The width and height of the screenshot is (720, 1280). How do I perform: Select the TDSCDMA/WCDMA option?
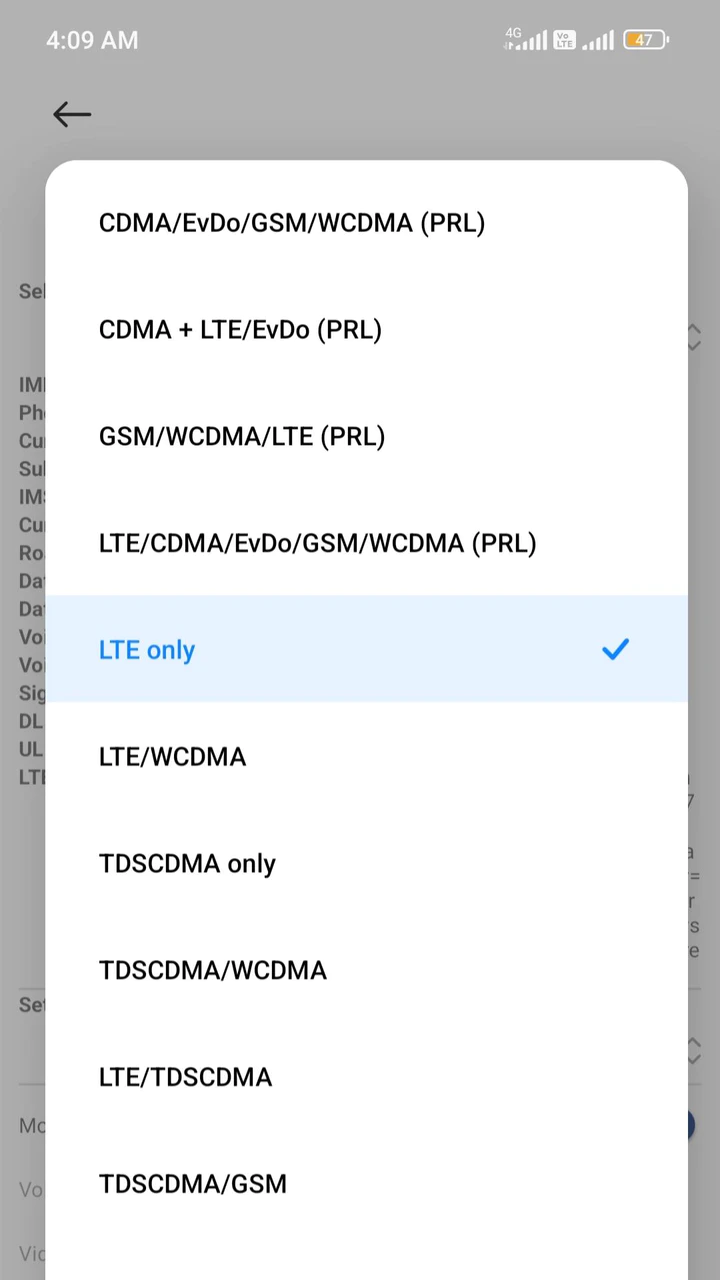(366, 970)
